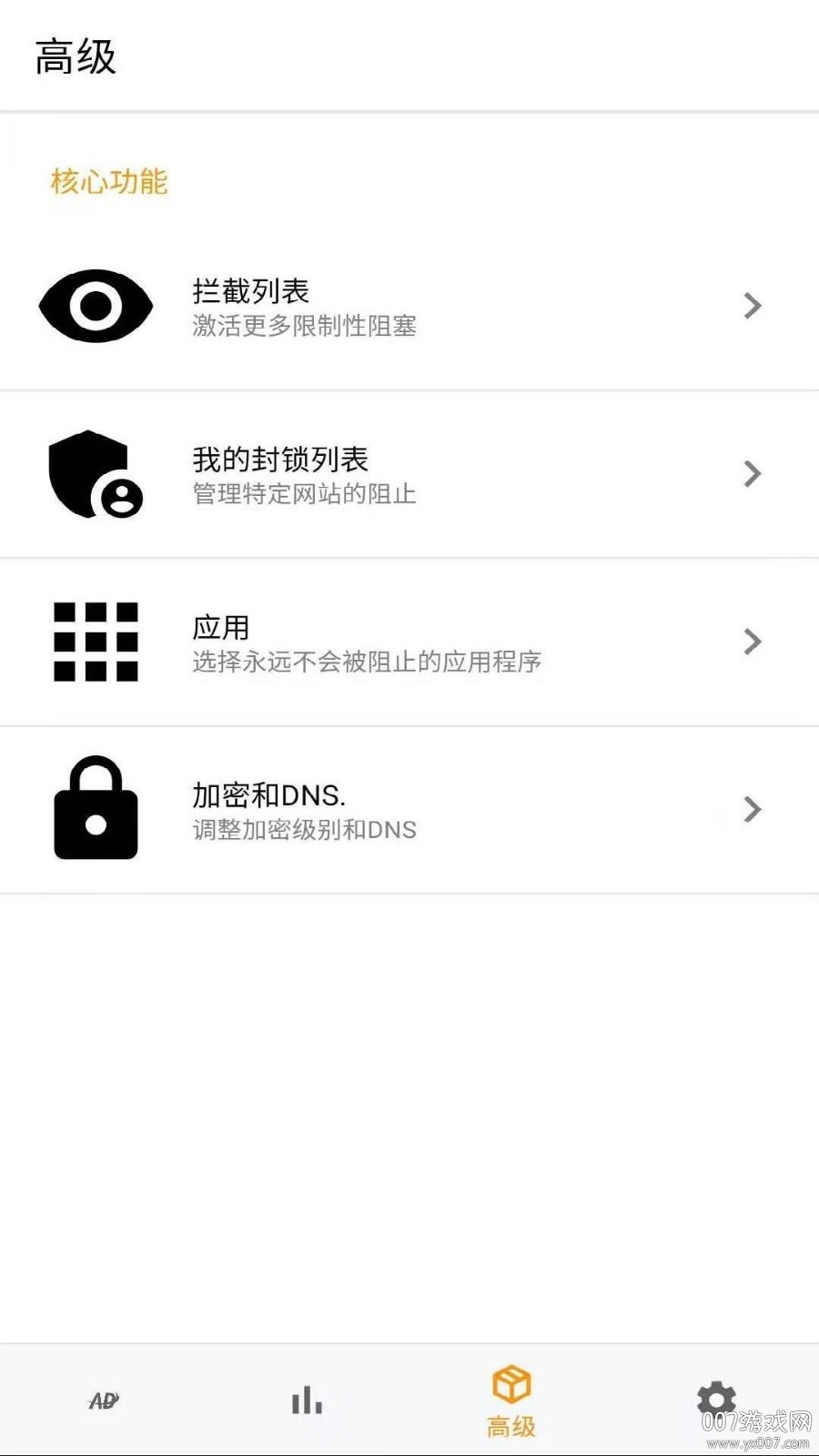Click the AD logo in the bottom bar
This screenshot has width=819, height=1456.
tap(102, 1400)
